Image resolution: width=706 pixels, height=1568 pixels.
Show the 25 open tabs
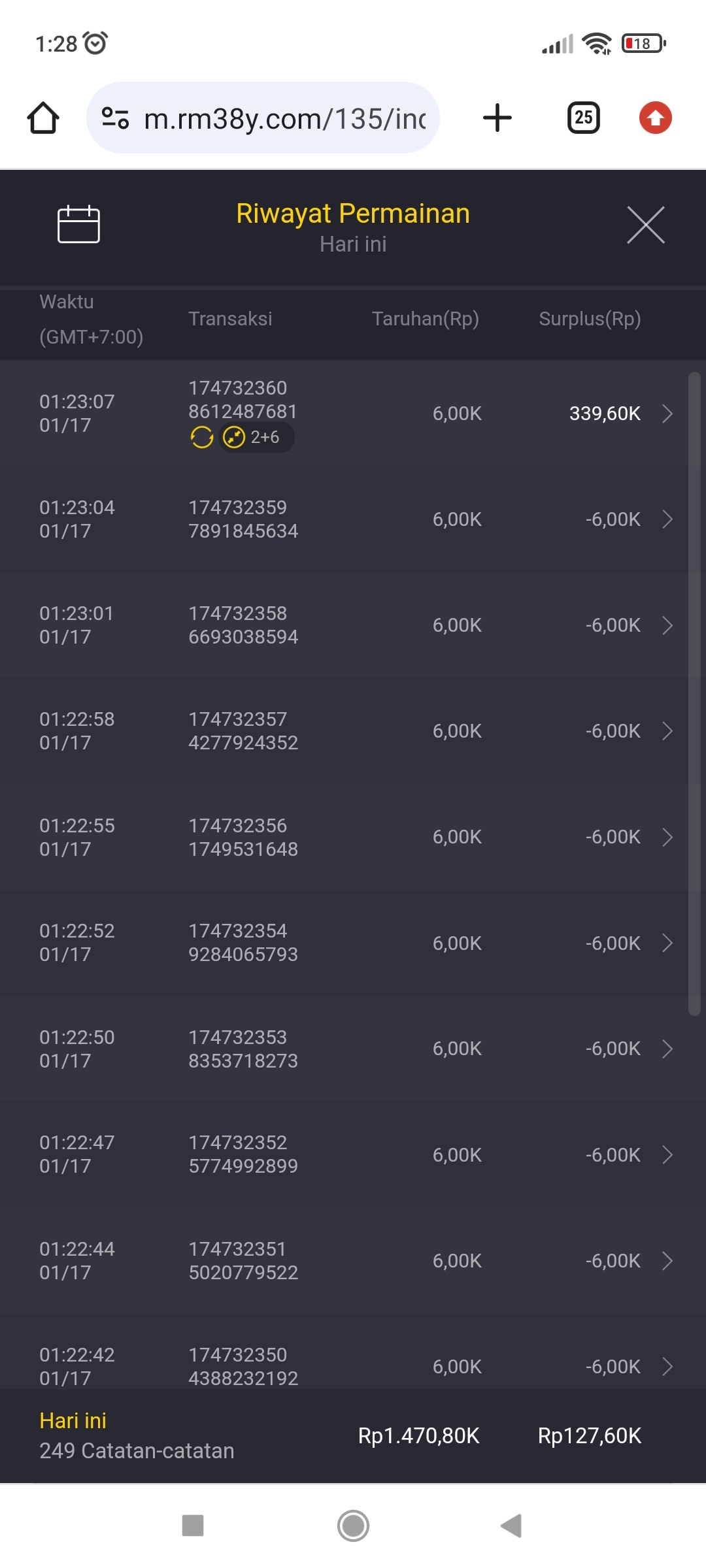point(583,118)
